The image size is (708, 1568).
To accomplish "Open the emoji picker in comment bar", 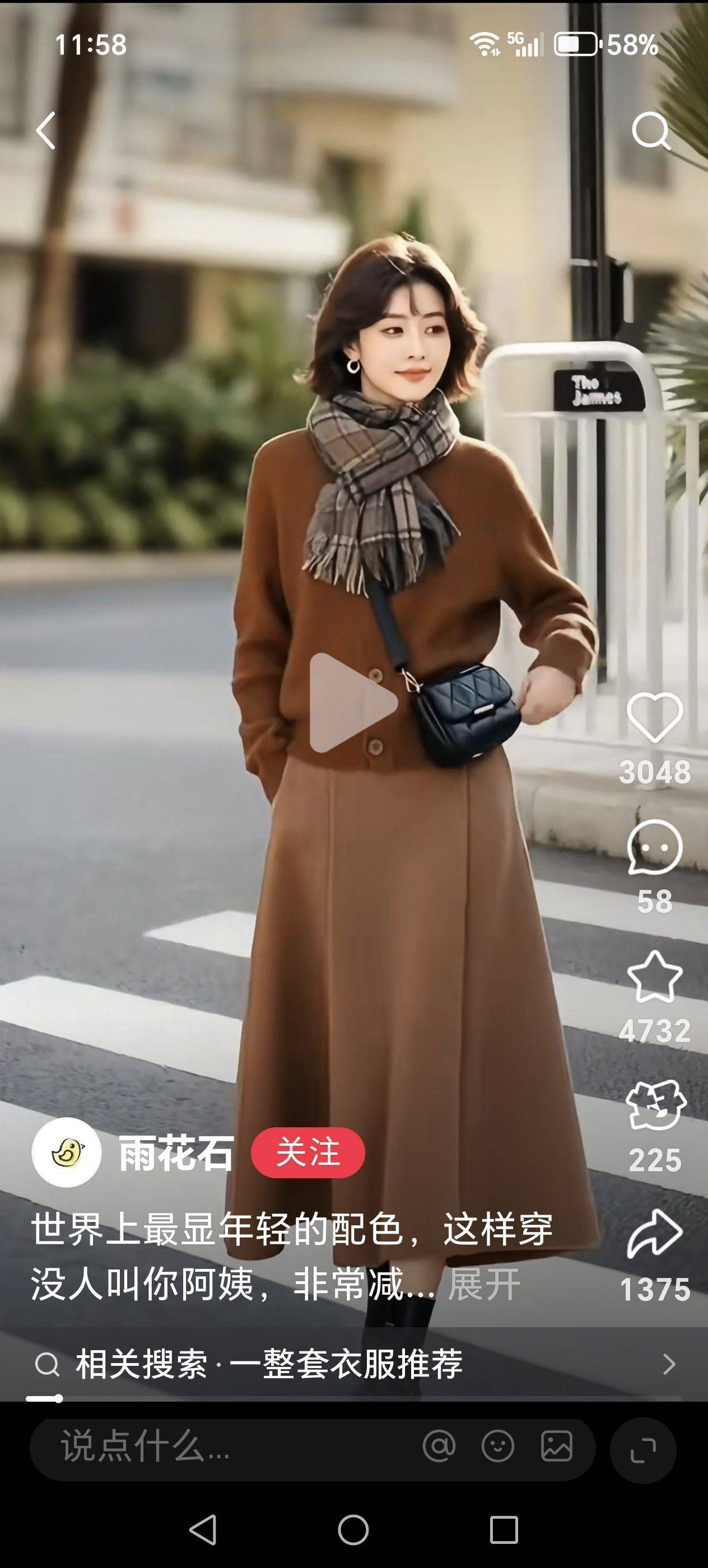I will pyautogui.click(x=497, y=1446).
